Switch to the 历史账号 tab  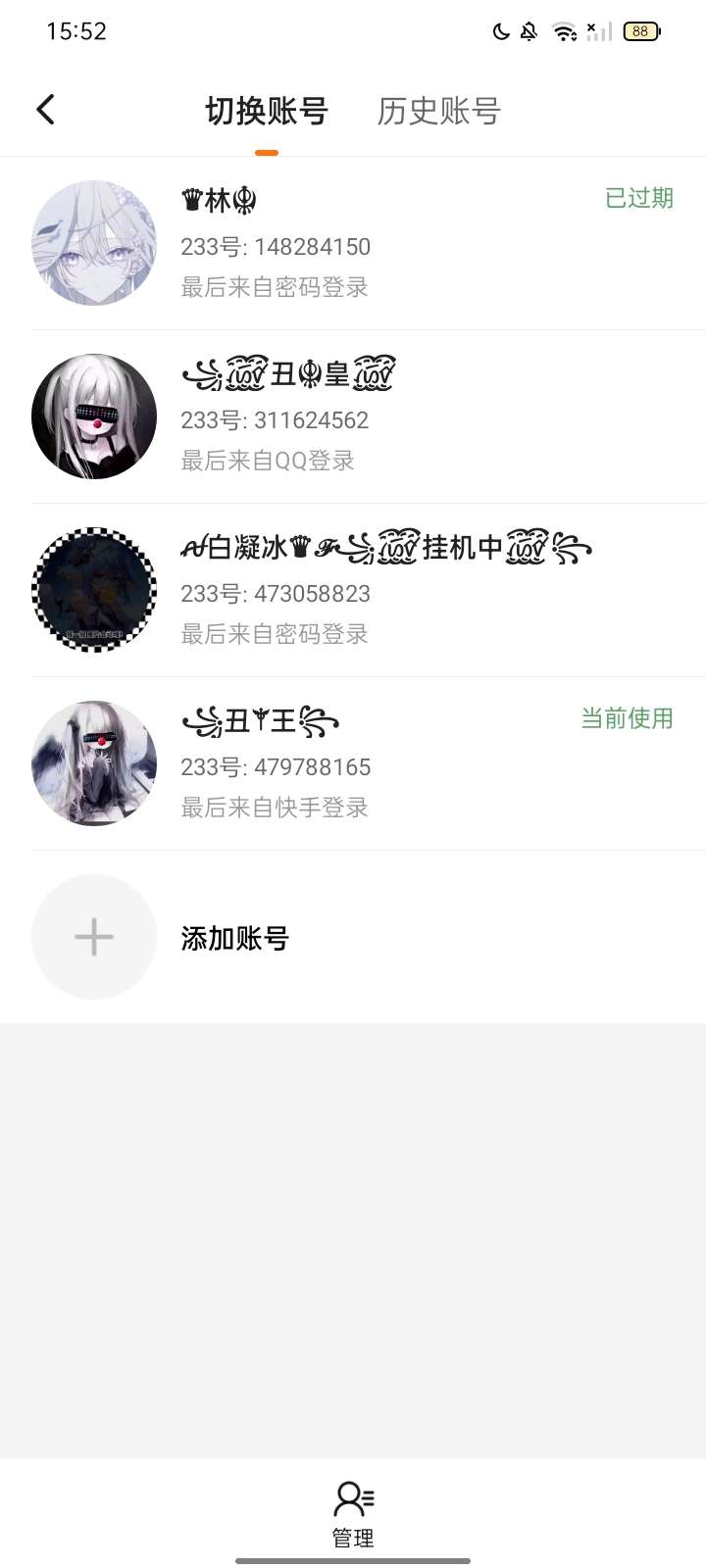pos(438,111)
